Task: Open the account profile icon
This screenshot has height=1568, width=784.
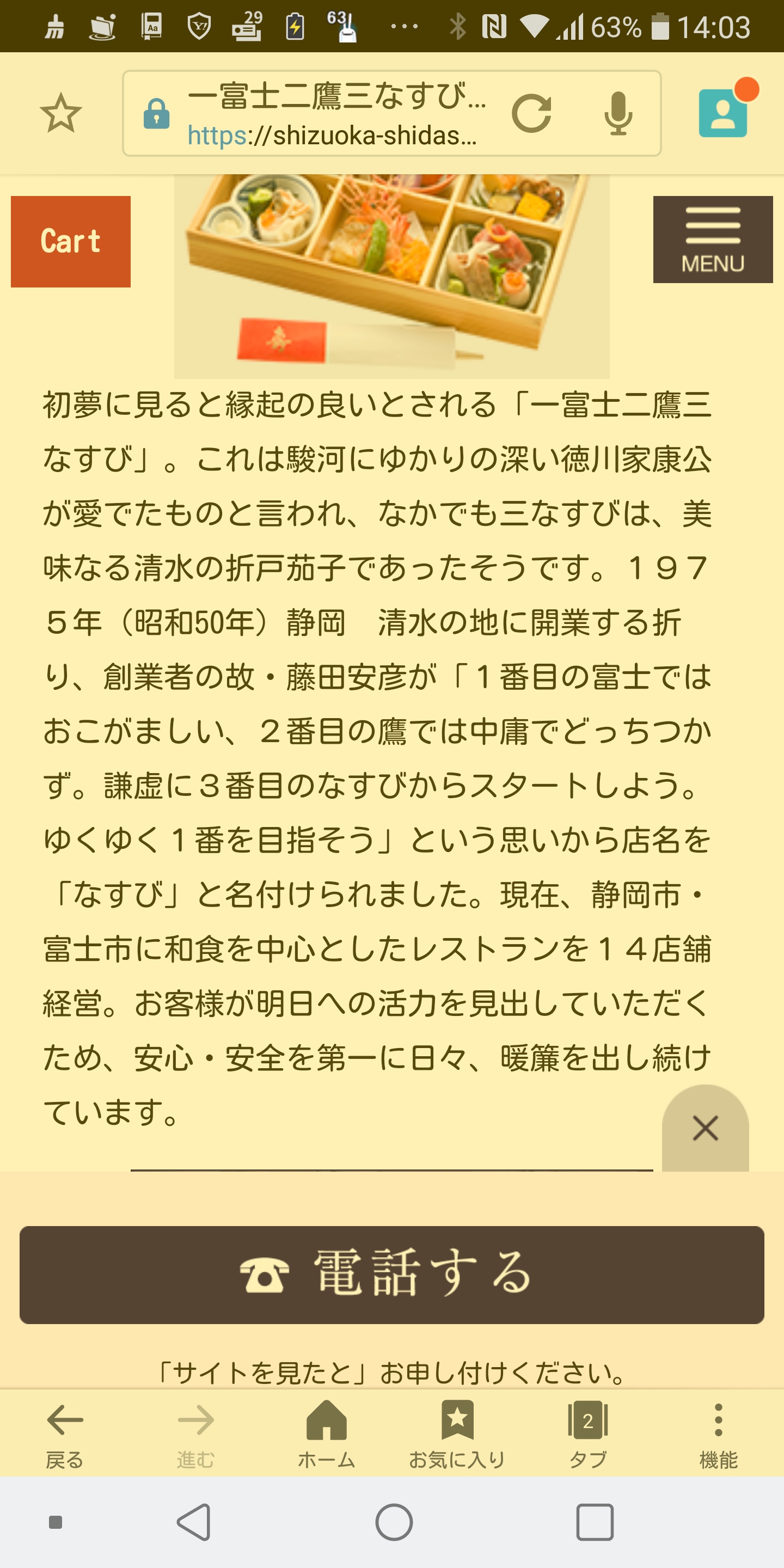Action: point(722,113)
